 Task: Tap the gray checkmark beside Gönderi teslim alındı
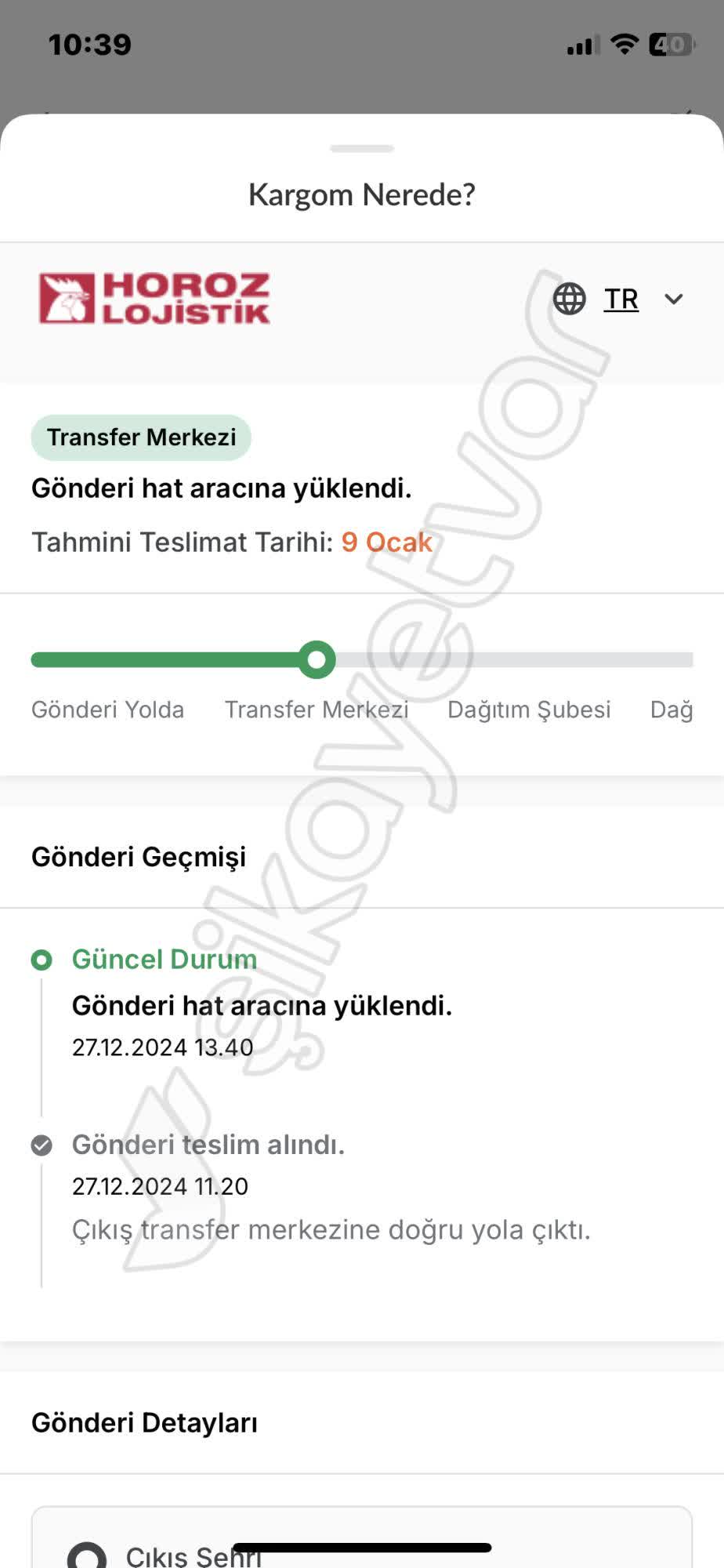pos(42,1145)
